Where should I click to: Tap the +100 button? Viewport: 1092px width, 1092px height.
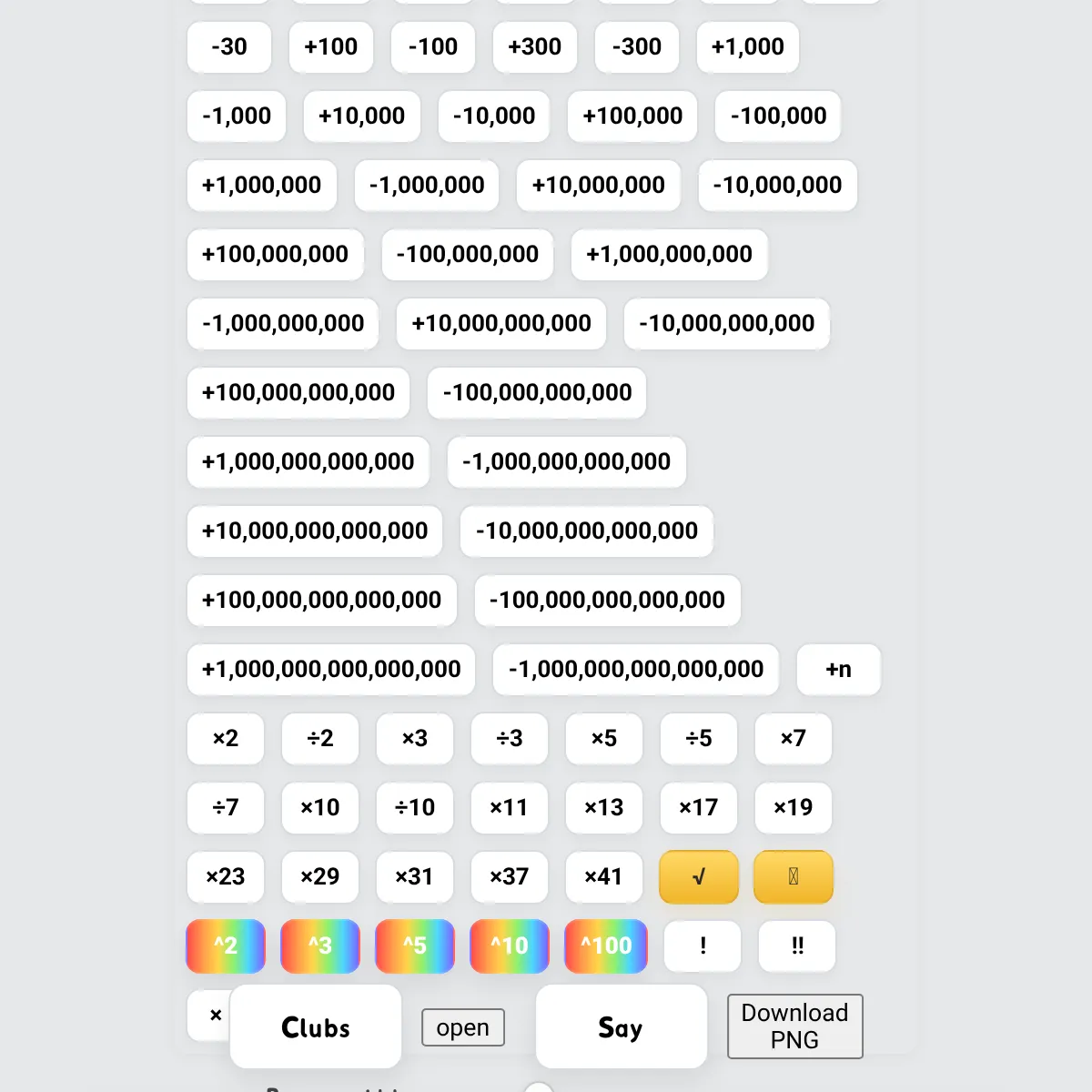[x=331, y=47]
